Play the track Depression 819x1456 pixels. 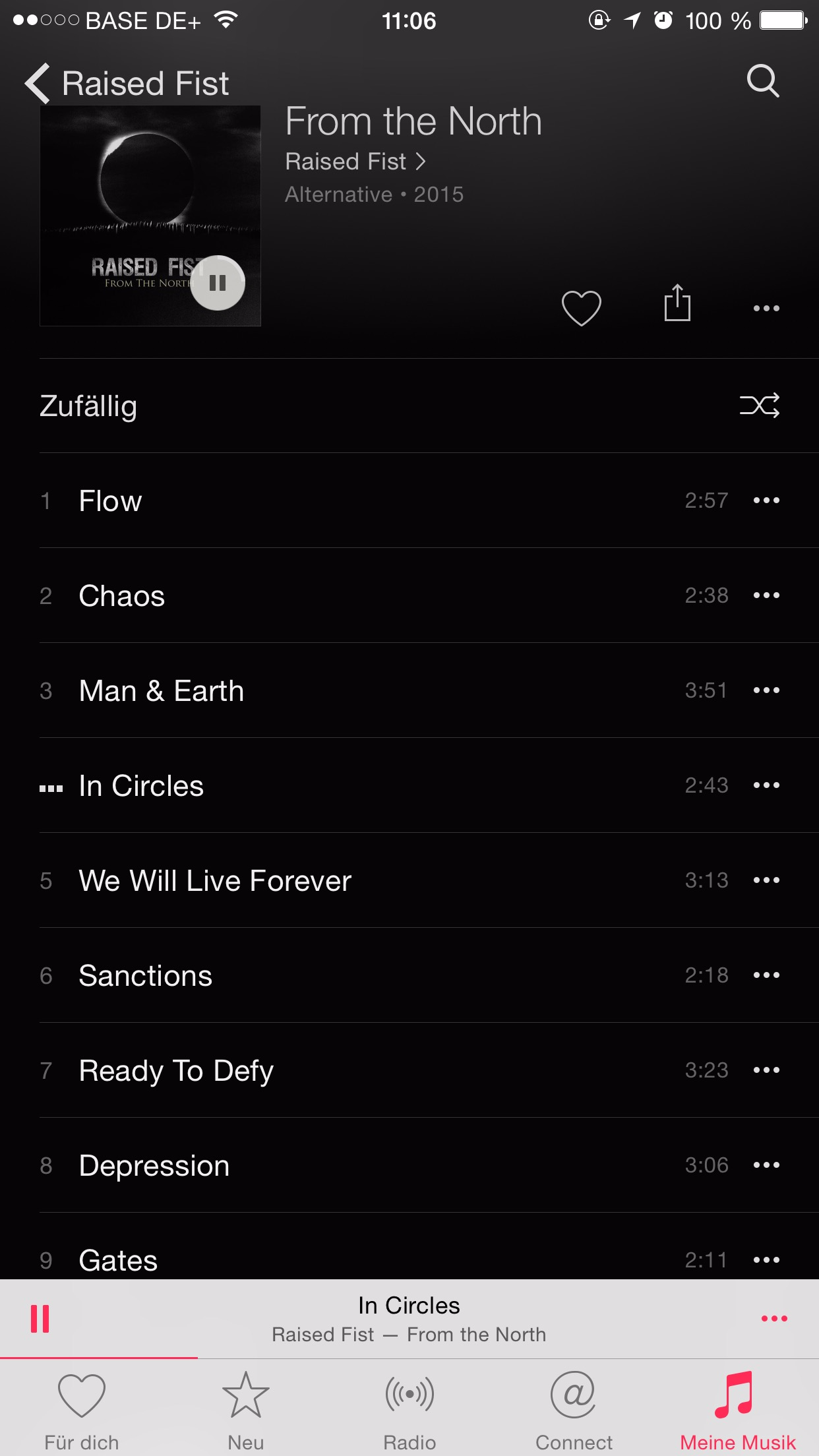[154, 1165]
